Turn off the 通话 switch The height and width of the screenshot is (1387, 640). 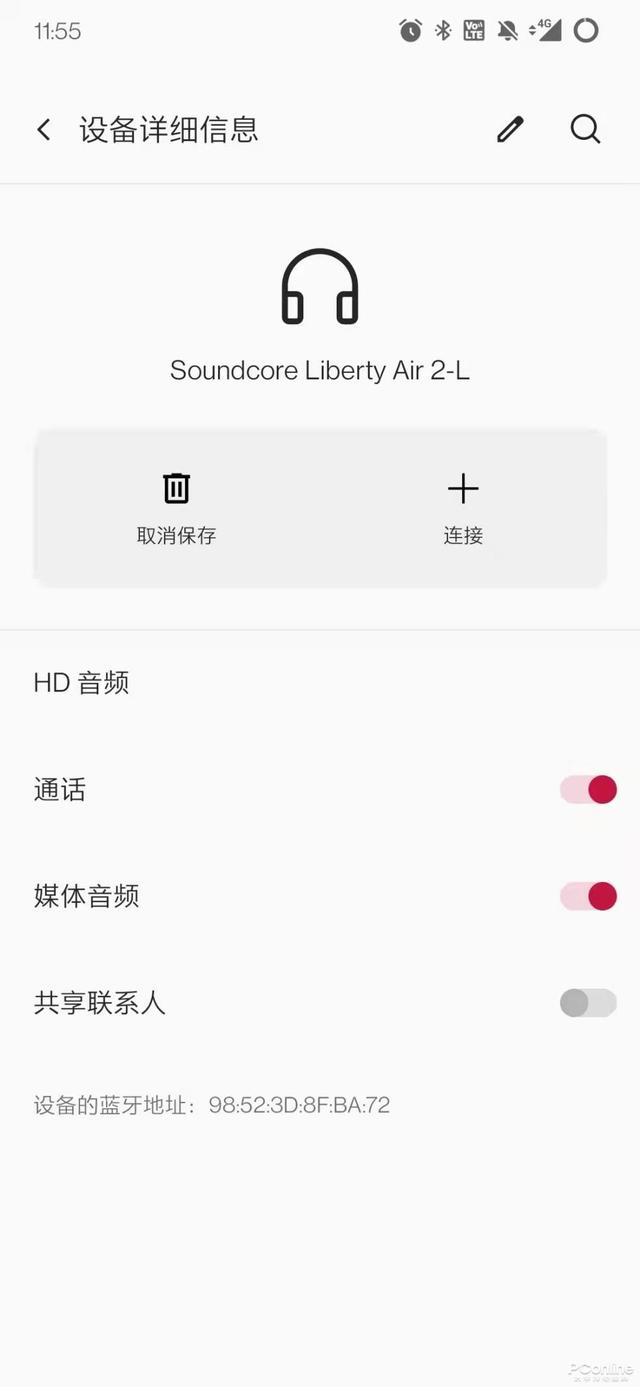pos(588,790)
